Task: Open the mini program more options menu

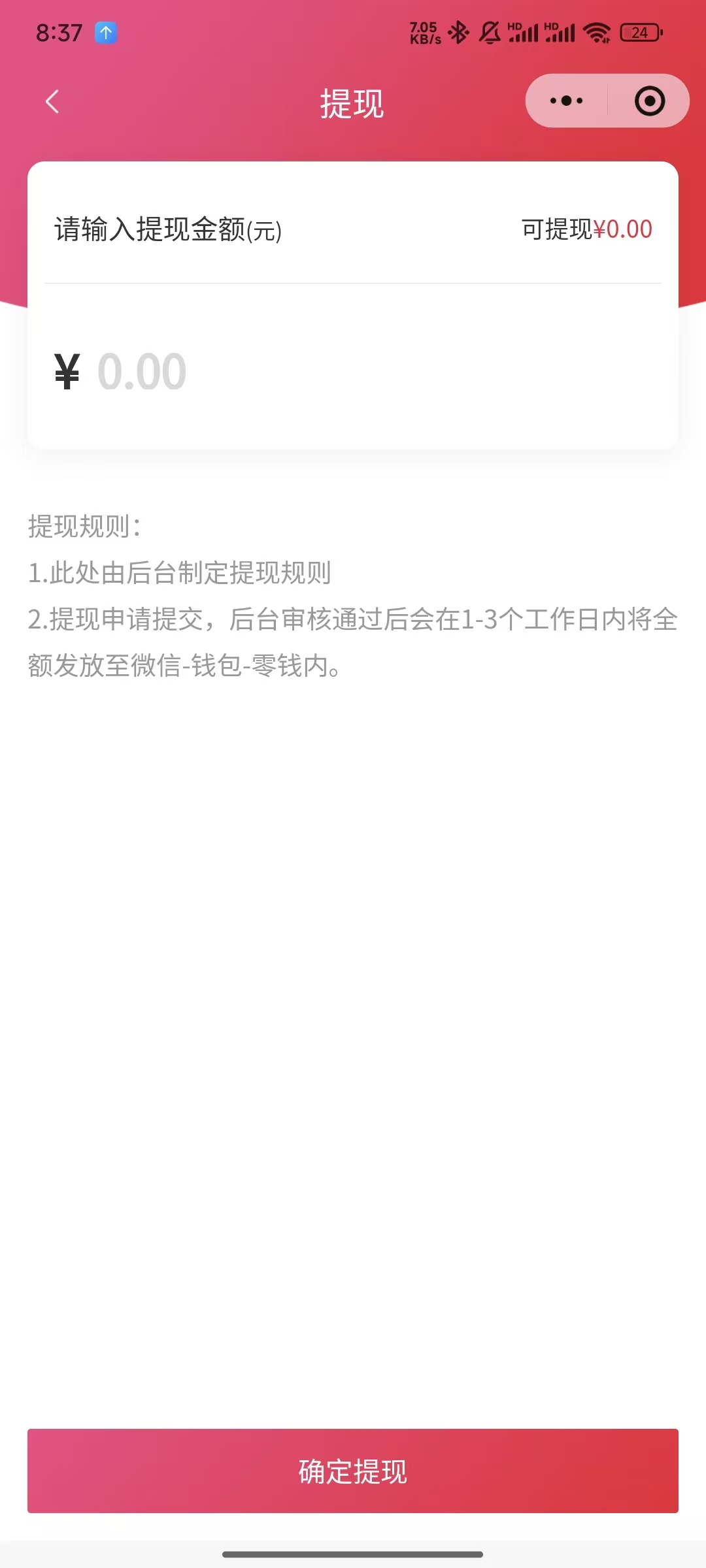Action: (566, 101)
